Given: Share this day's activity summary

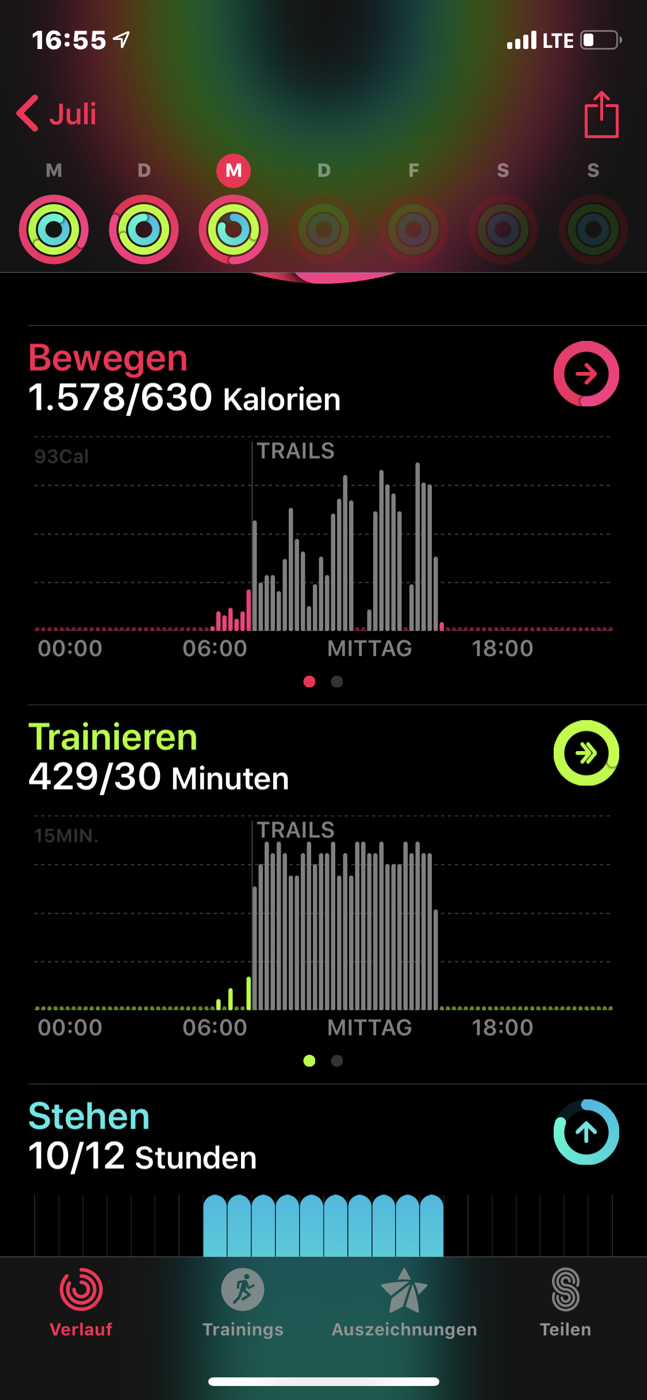Looking at the screenshot, I should tap(601, 113).
